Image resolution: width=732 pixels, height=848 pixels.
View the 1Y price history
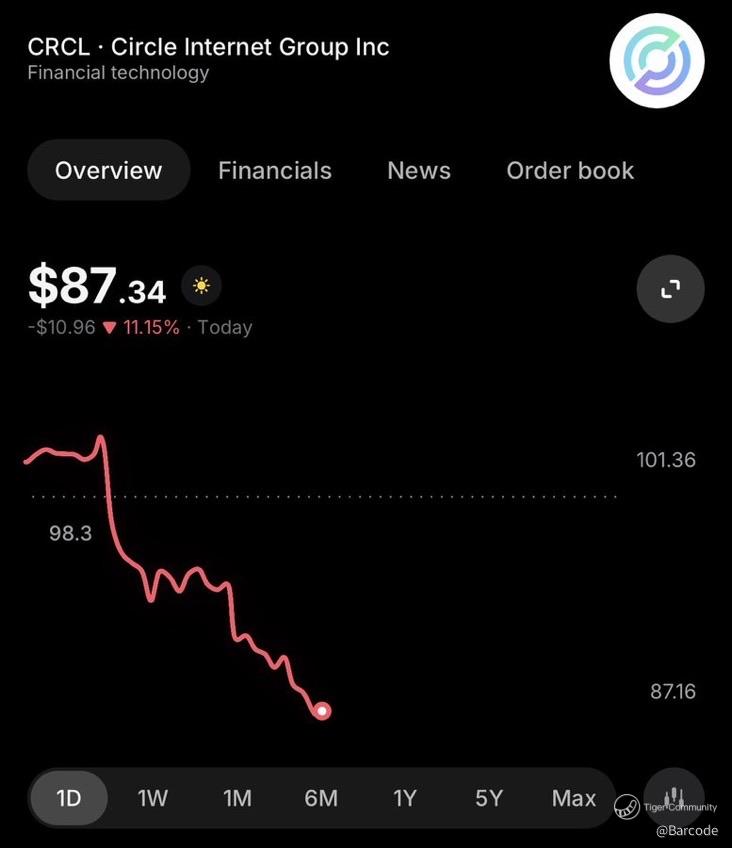coord(405,798)
